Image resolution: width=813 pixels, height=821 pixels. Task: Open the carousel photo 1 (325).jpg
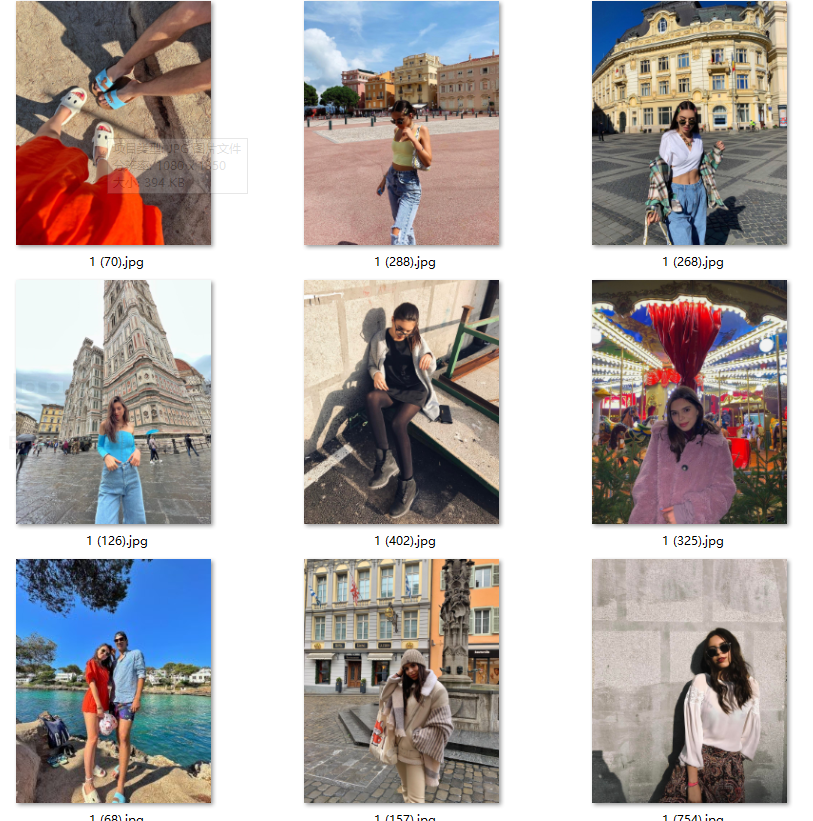pos(689,402)
